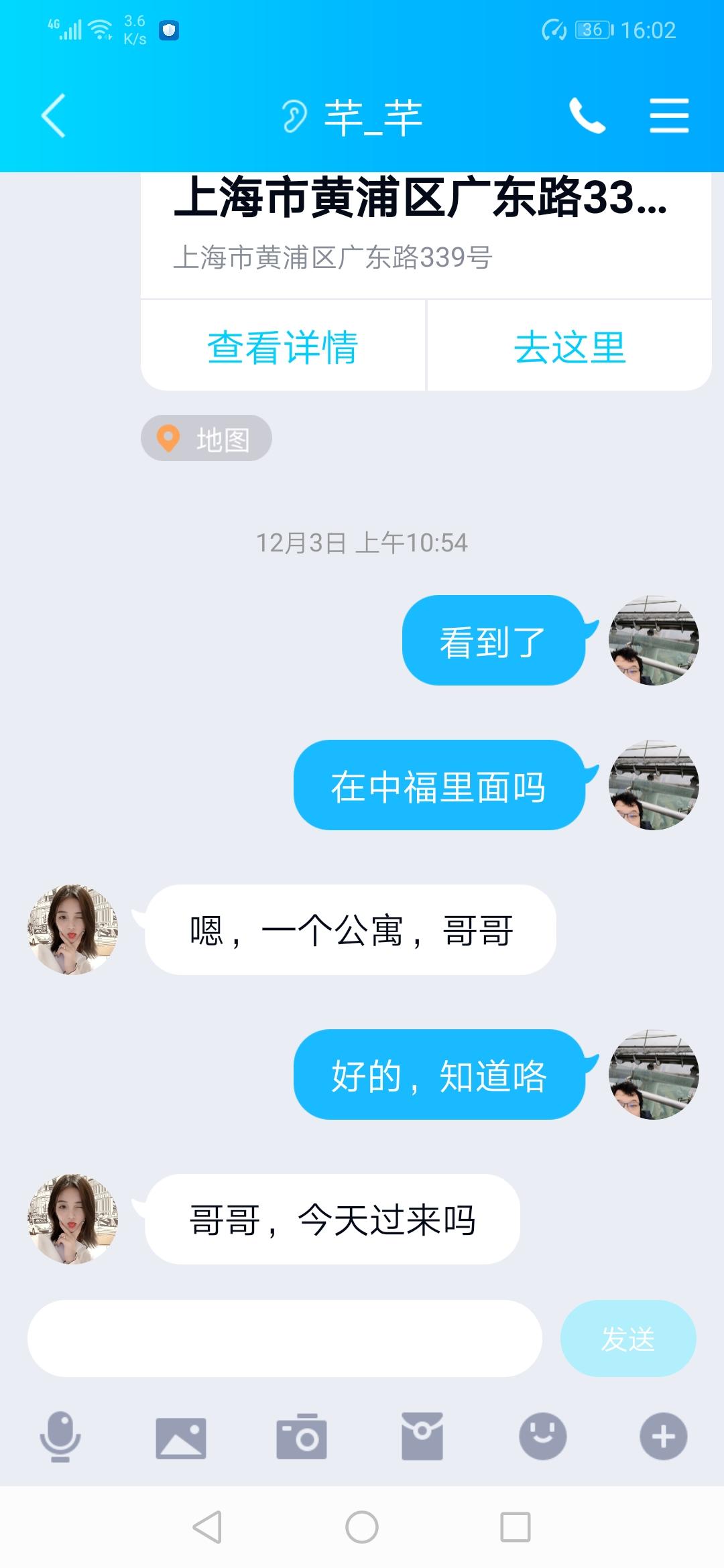
Task: Go back from the chat screen
Action: click(x=54, y=116)
